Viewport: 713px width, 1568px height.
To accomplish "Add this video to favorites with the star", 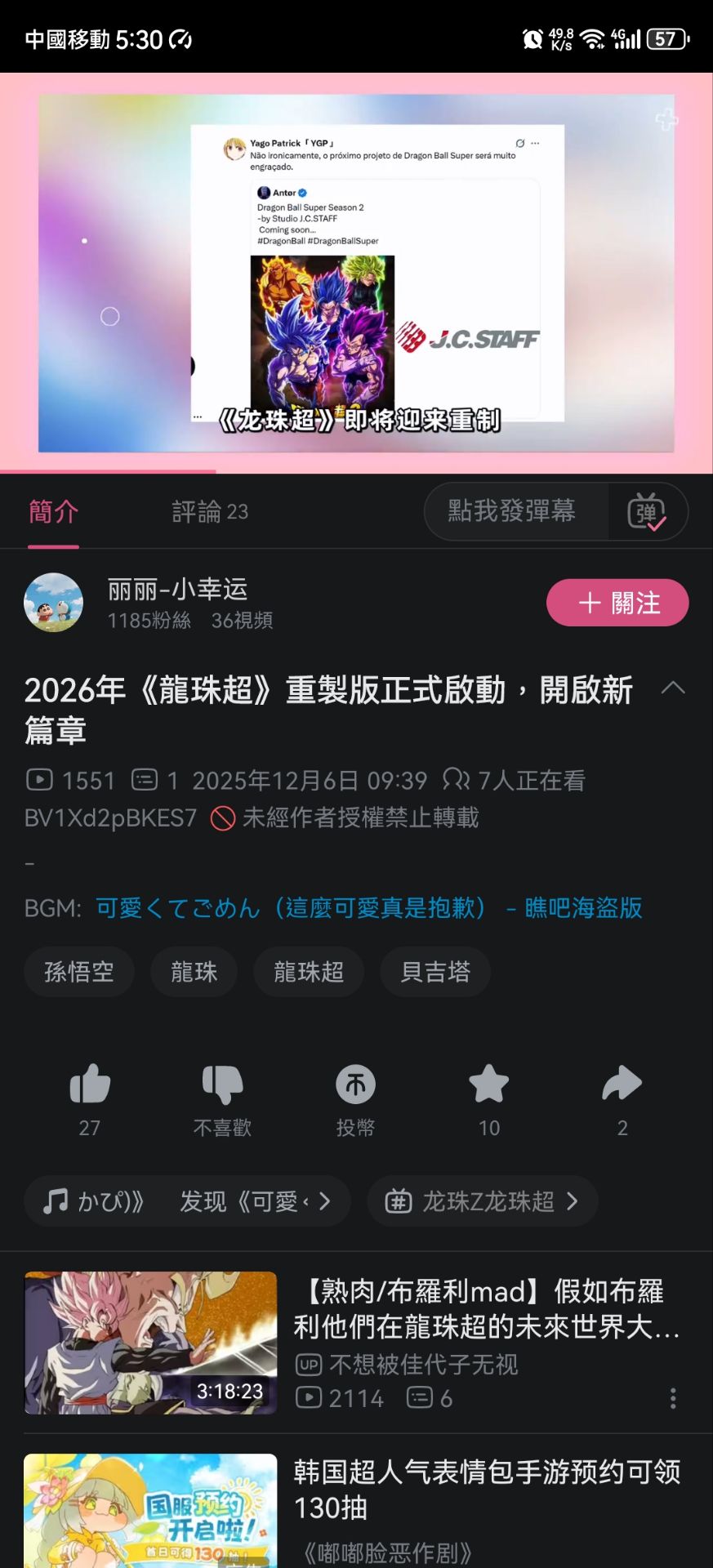I will tap(488, 1086).
